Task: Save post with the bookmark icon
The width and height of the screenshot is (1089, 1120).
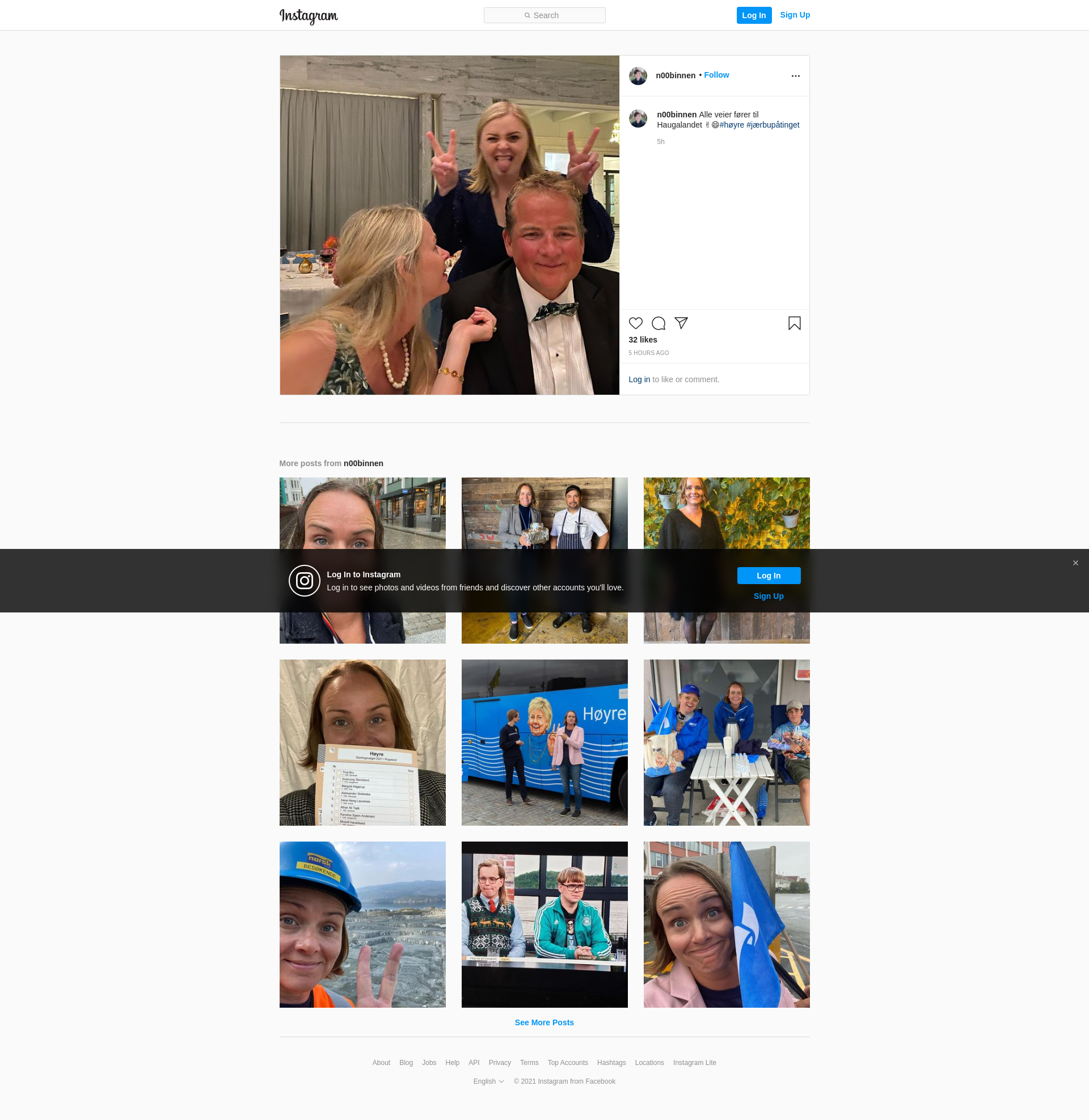Action: (x=794, y=323)
